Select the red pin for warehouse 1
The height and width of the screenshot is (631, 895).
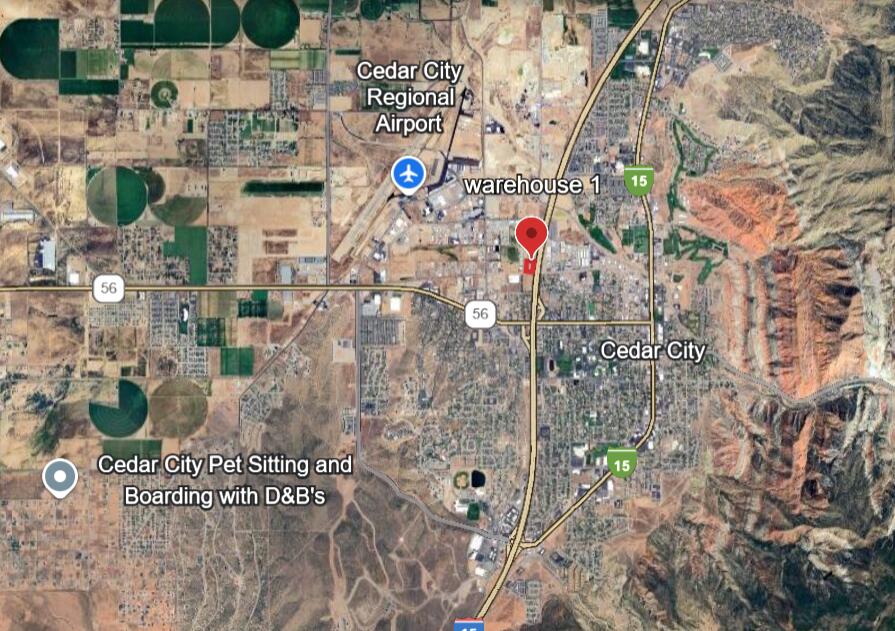point(531,238)
